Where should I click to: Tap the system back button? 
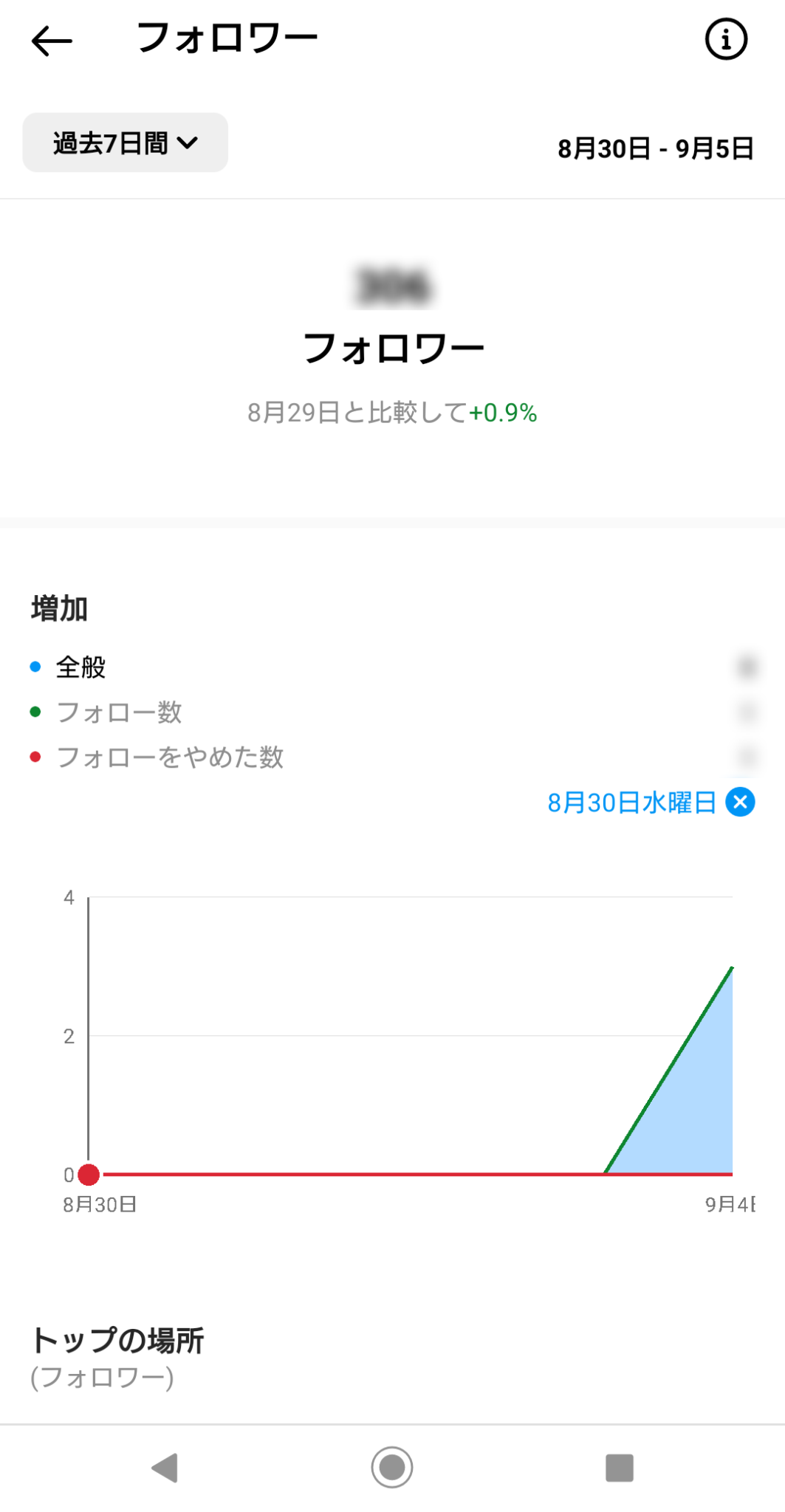pos(165,1467)
